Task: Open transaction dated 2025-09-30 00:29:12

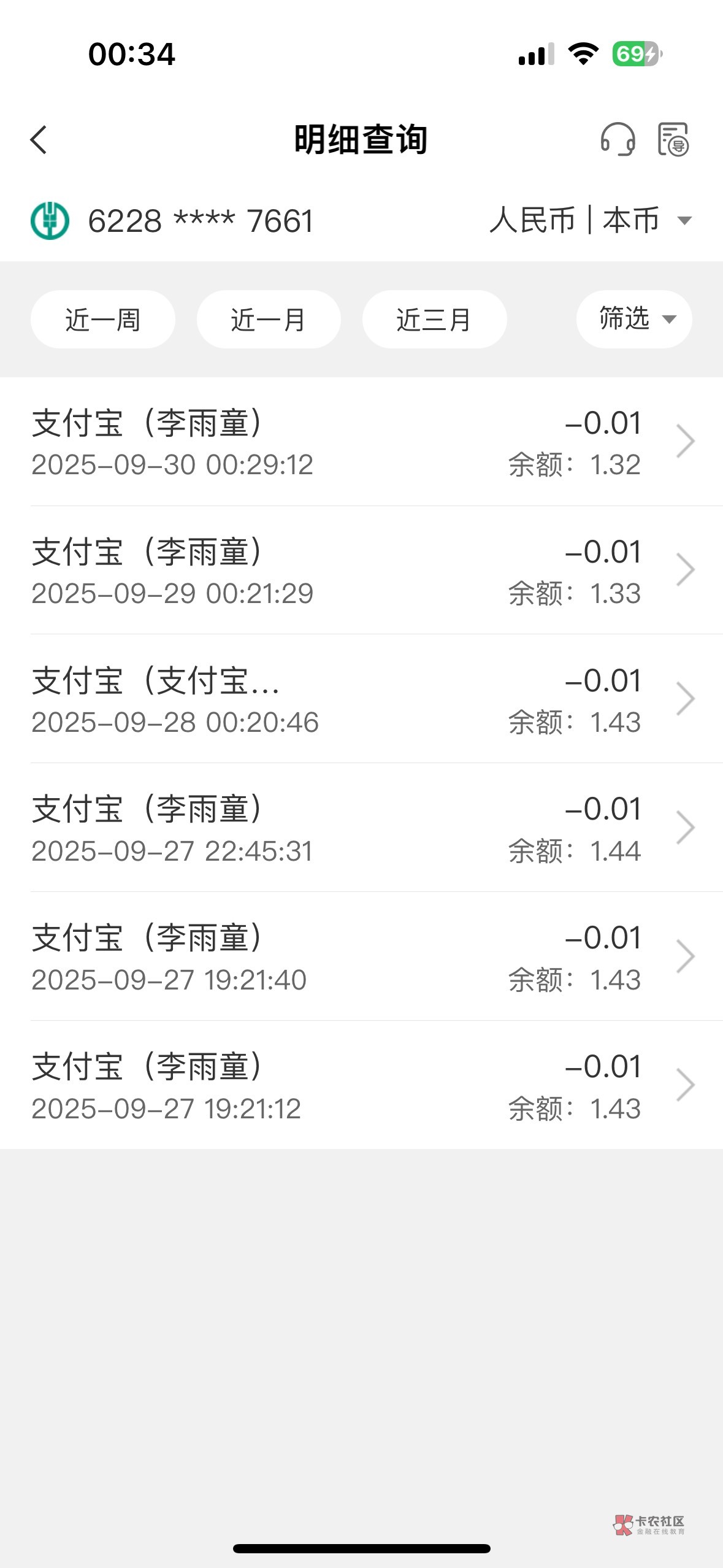Action: point(361,442)
